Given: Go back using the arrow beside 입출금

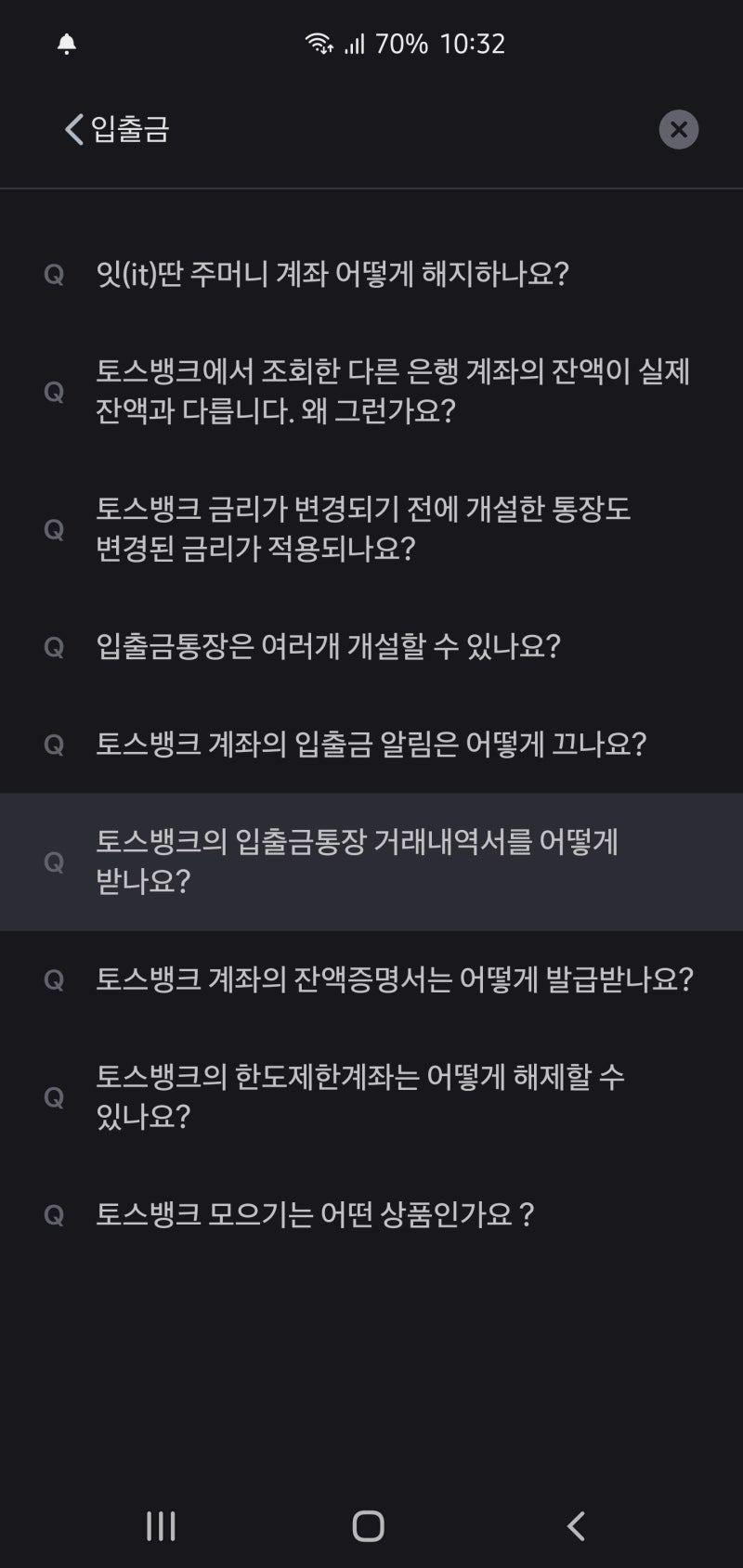Looking at the screenshot, I should [x=72, y=129].
